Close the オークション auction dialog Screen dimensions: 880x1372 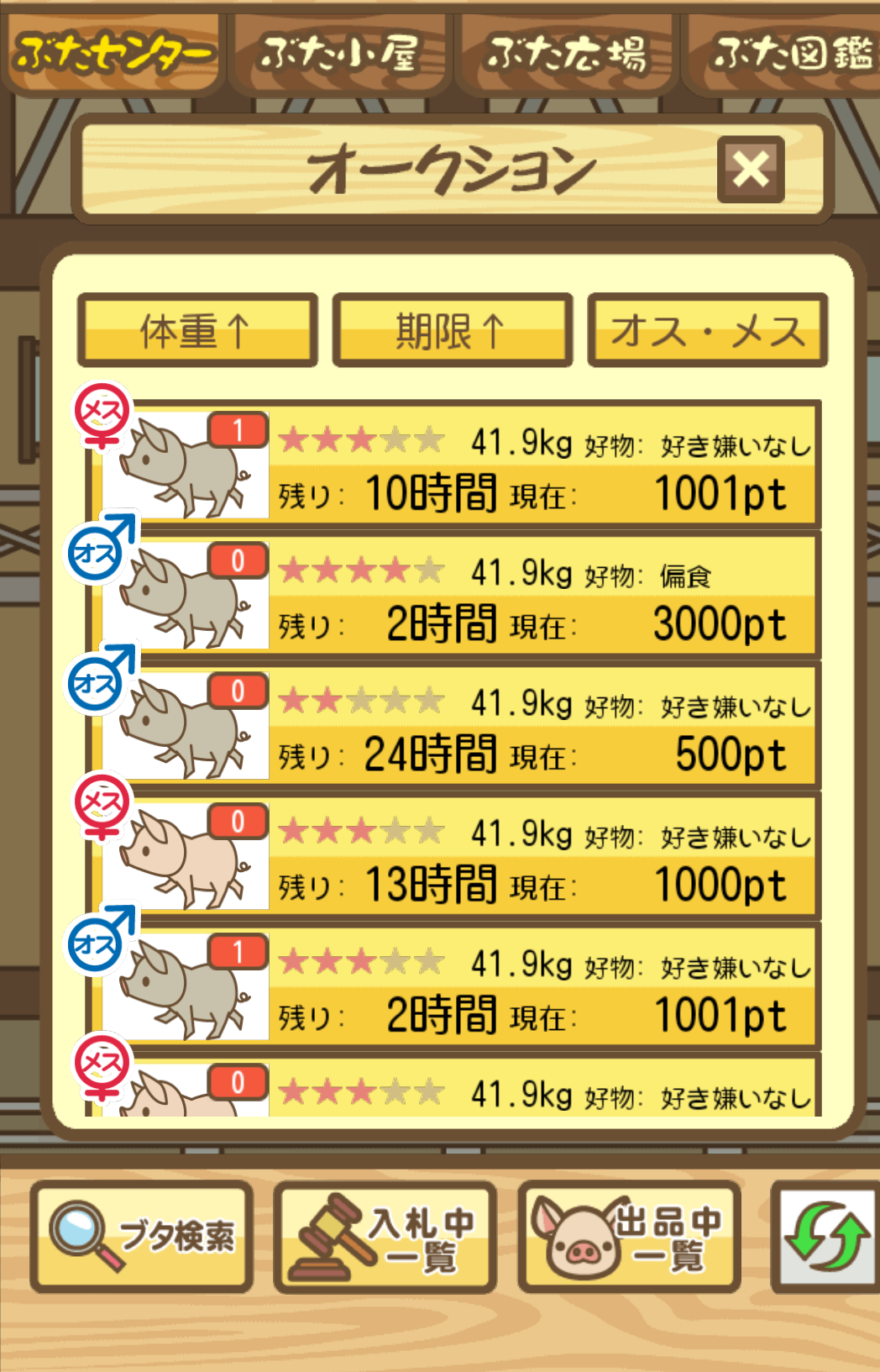(x=750, y=170)
